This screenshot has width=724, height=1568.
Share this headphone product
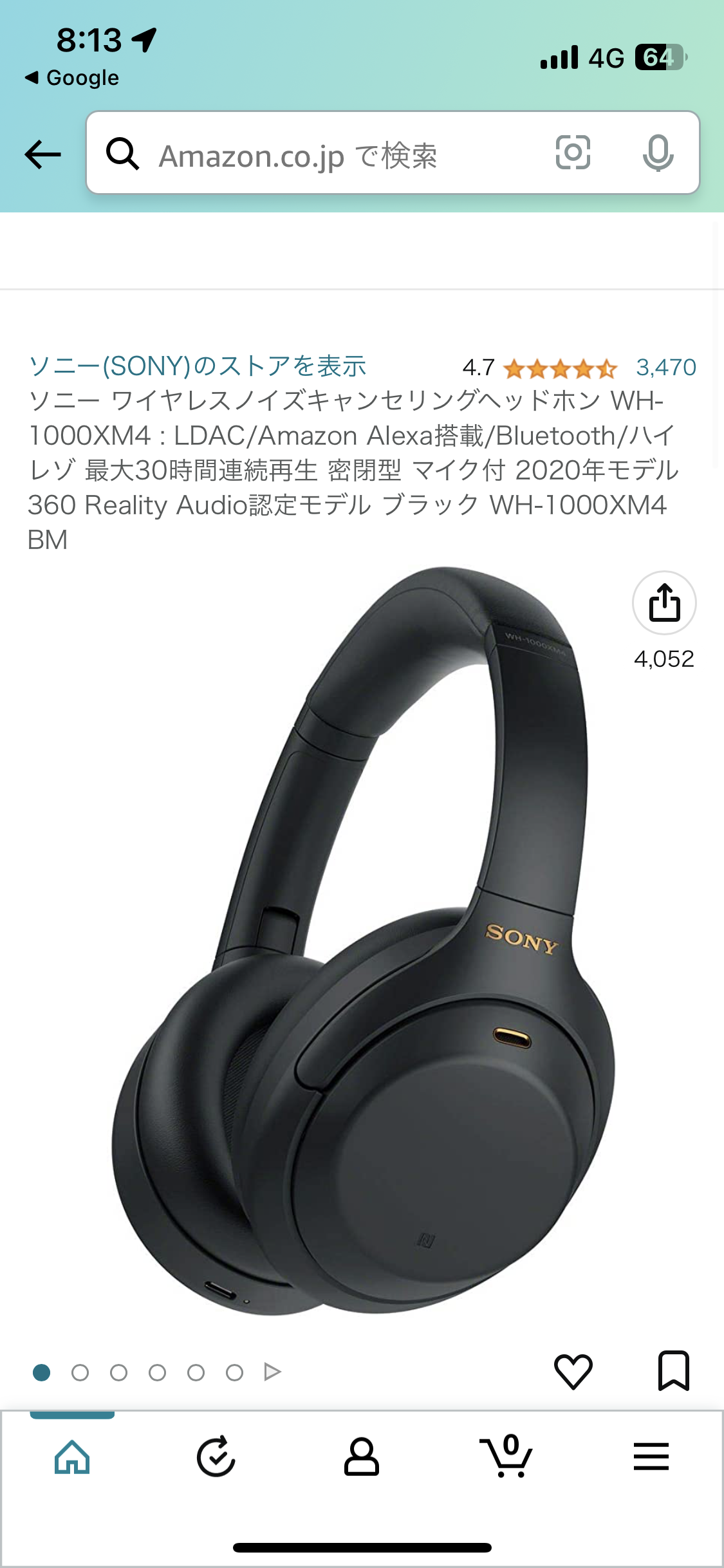pyautogui.click(x=664, y=603)
